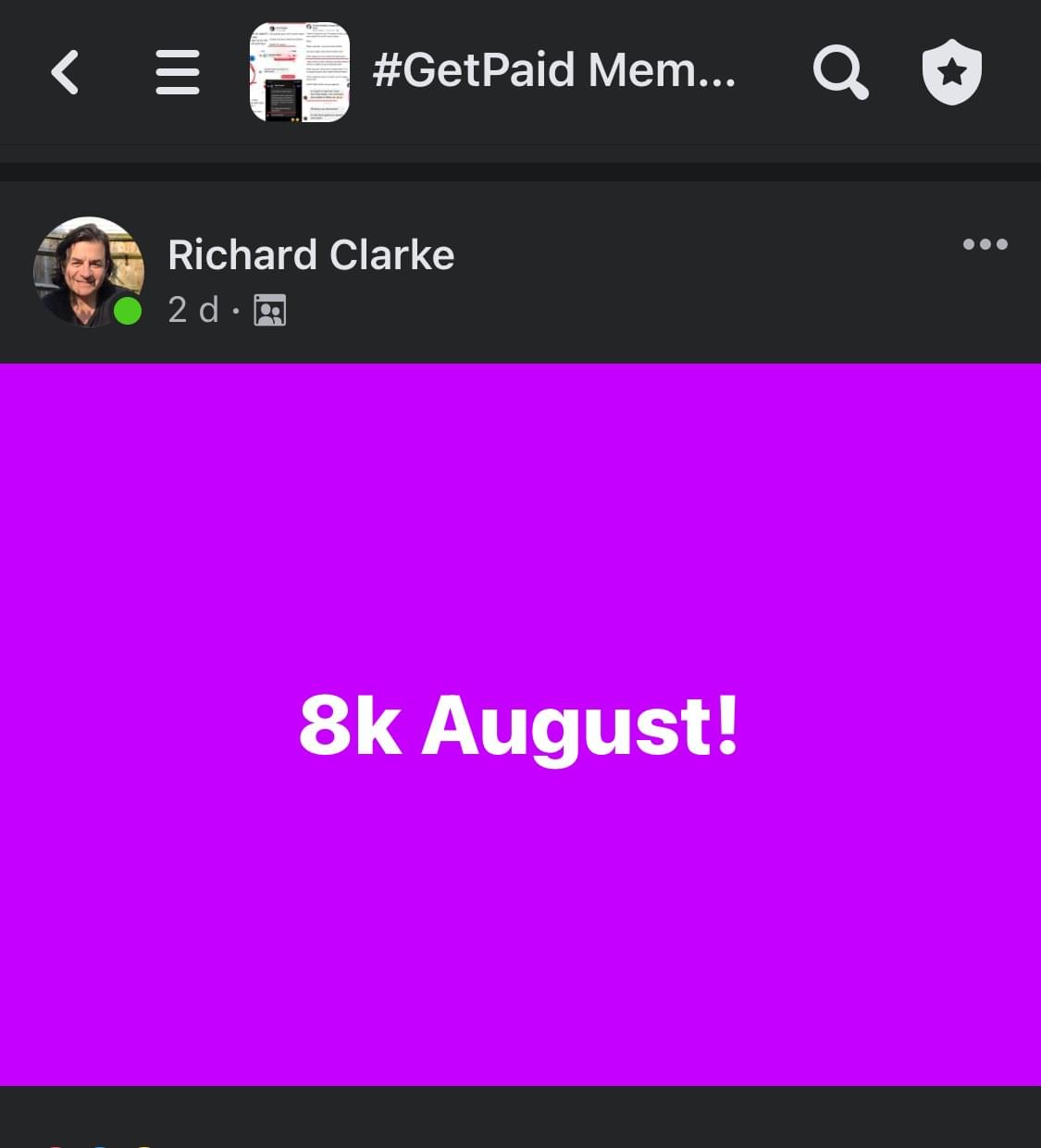Screen dimensions: 1041x1148
Task: Open Richard Clarke's profile name
Action: pos(311,255)
